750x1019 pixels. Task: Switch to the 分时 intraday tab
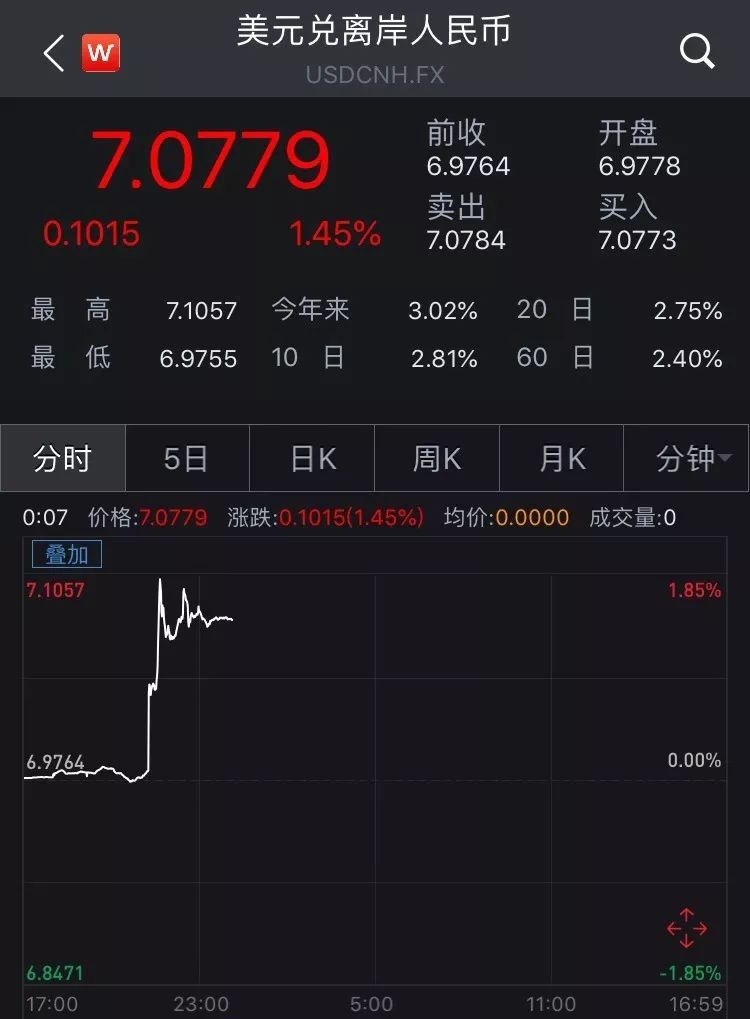coord(62,458)
